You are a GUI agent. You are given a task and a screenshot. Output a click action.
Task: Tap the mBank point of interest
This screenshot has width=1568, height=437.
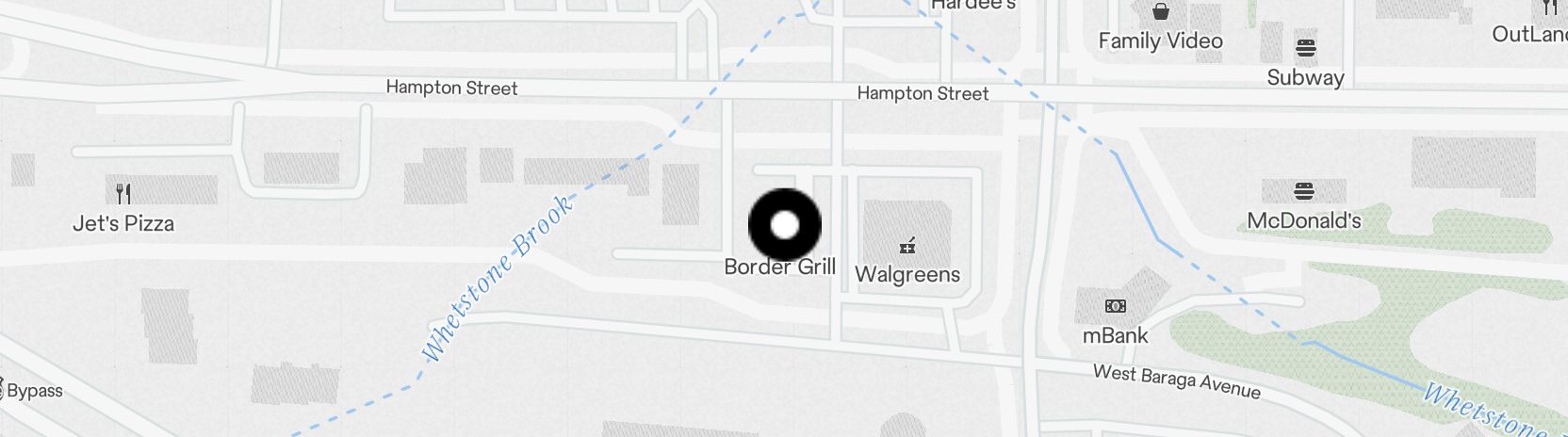[1115, 307]
